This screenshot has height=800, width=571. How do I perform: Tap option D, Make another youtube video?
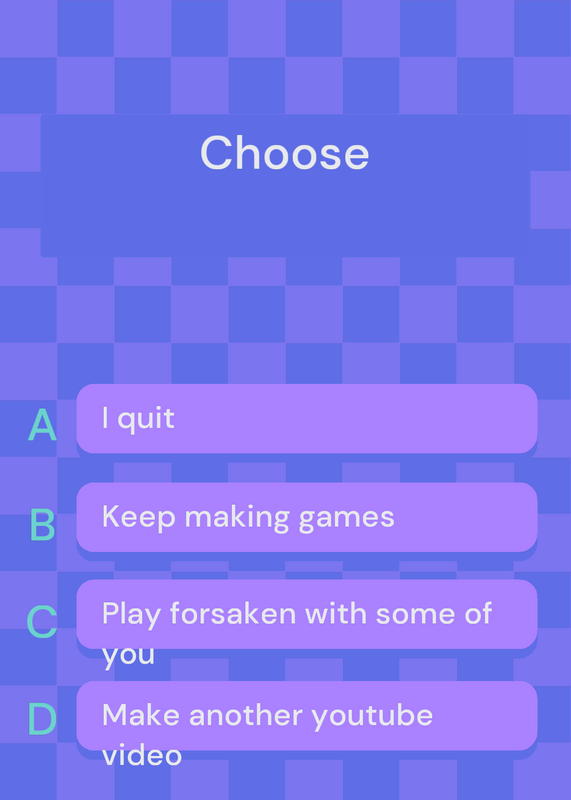[x=307, y=716]
